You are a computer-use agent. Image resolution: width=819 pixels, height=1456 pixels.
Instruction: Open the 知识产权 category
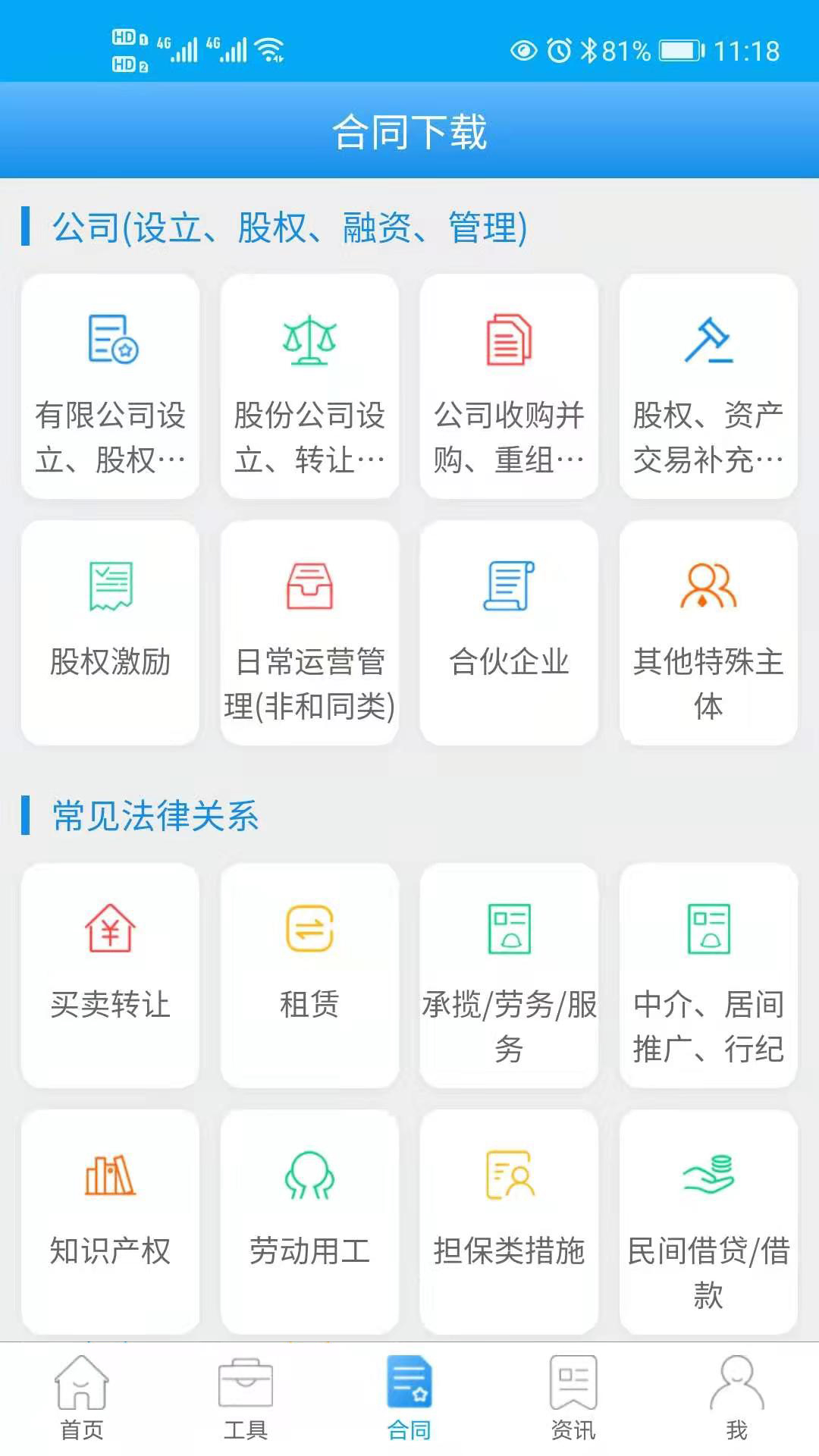pyautogui.click(x=111, y=1222)
